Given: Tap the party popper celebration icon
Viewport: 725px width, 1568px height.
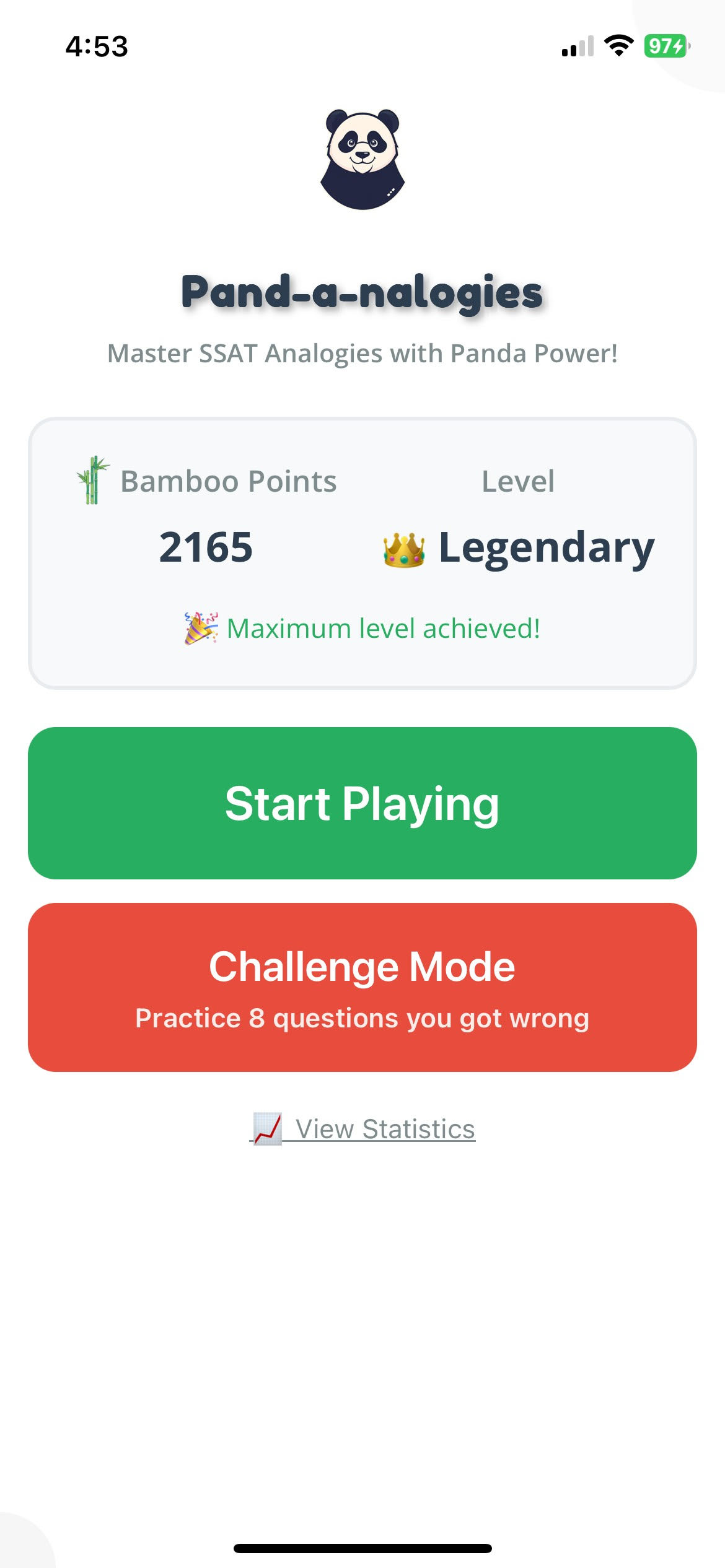Looking at the screenshot, I should [198, 627].
